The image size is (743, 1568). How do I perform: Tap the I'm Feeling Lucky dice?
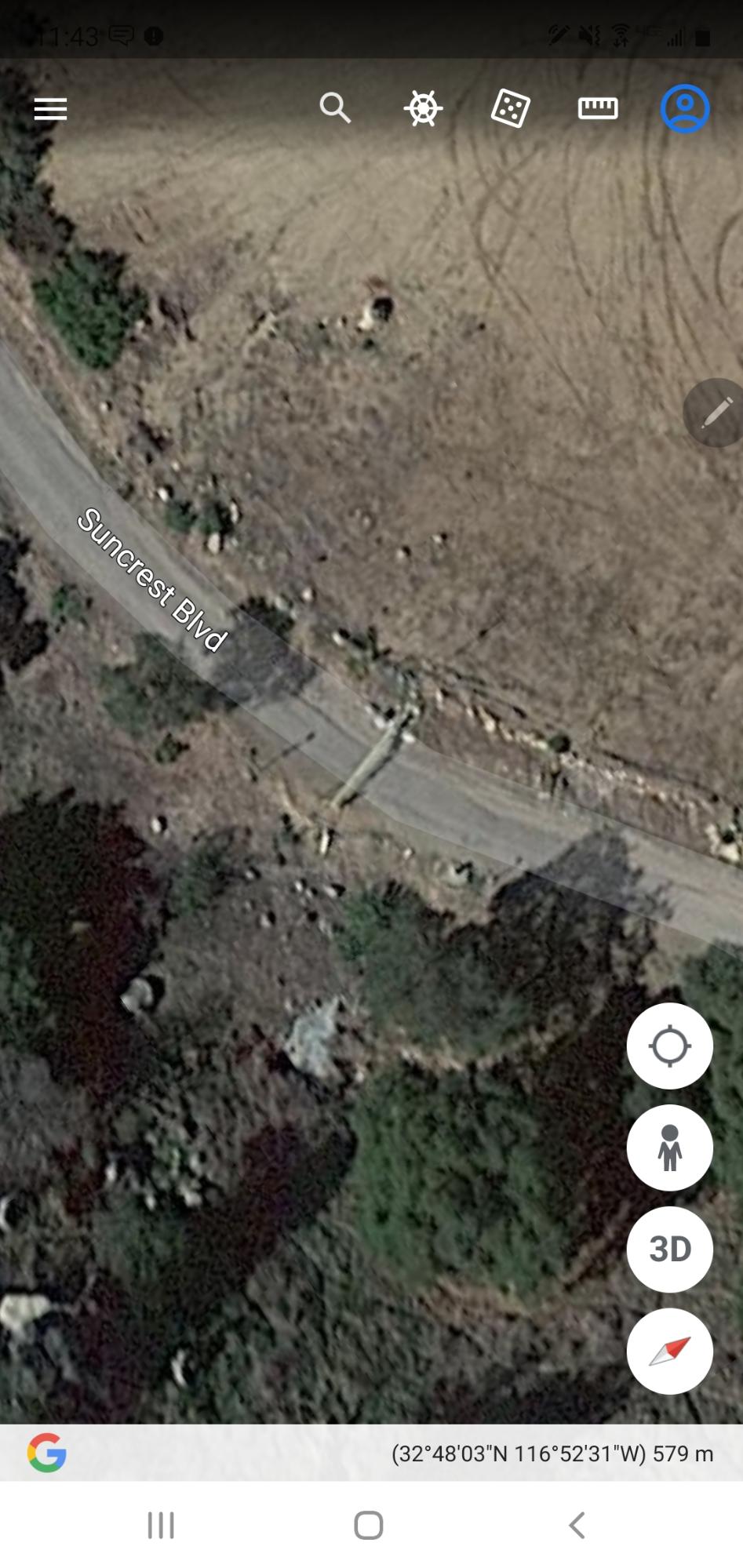click(x=511, y=107)
